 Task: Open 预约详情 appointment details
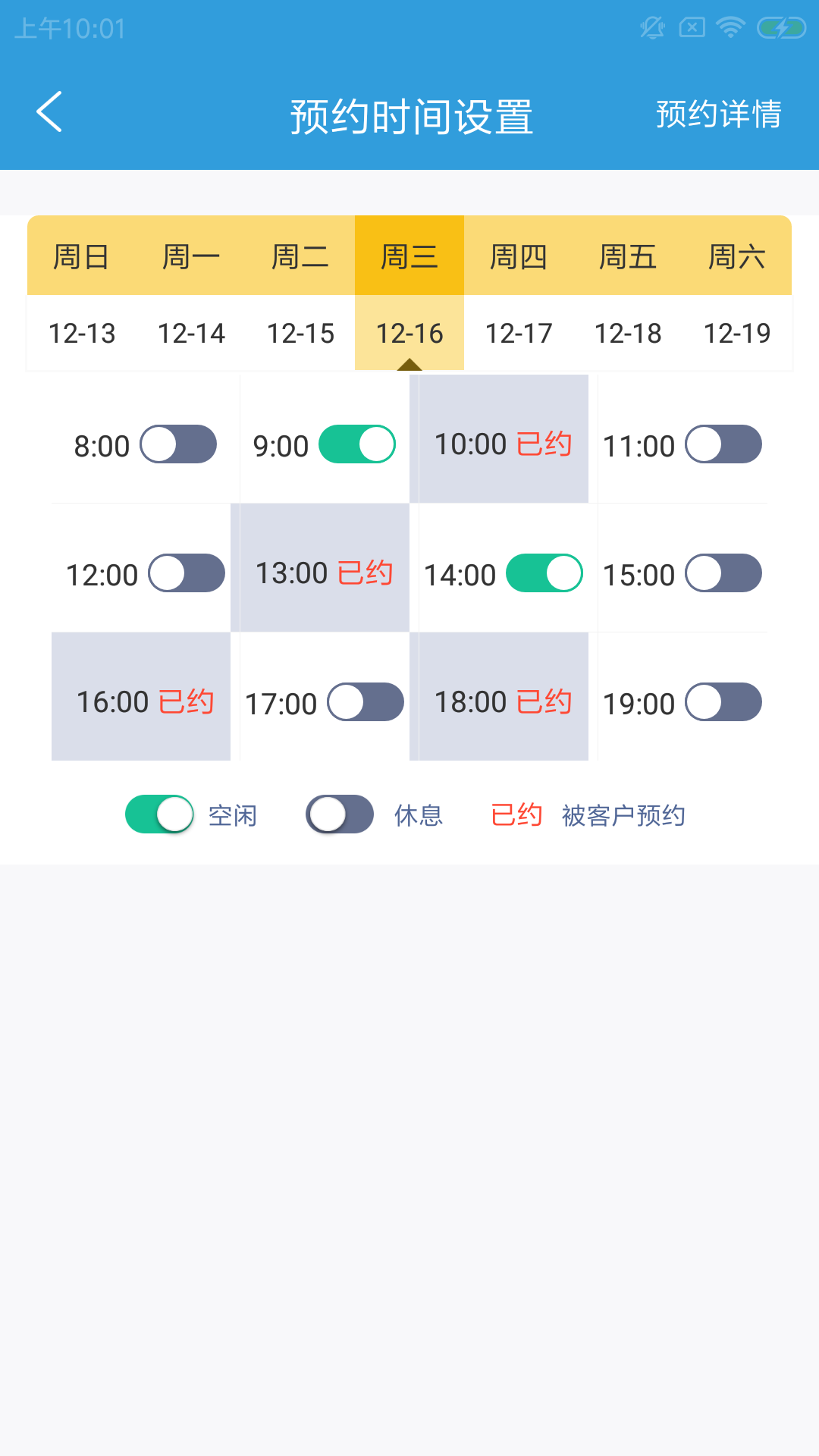(x=717, y=115)
